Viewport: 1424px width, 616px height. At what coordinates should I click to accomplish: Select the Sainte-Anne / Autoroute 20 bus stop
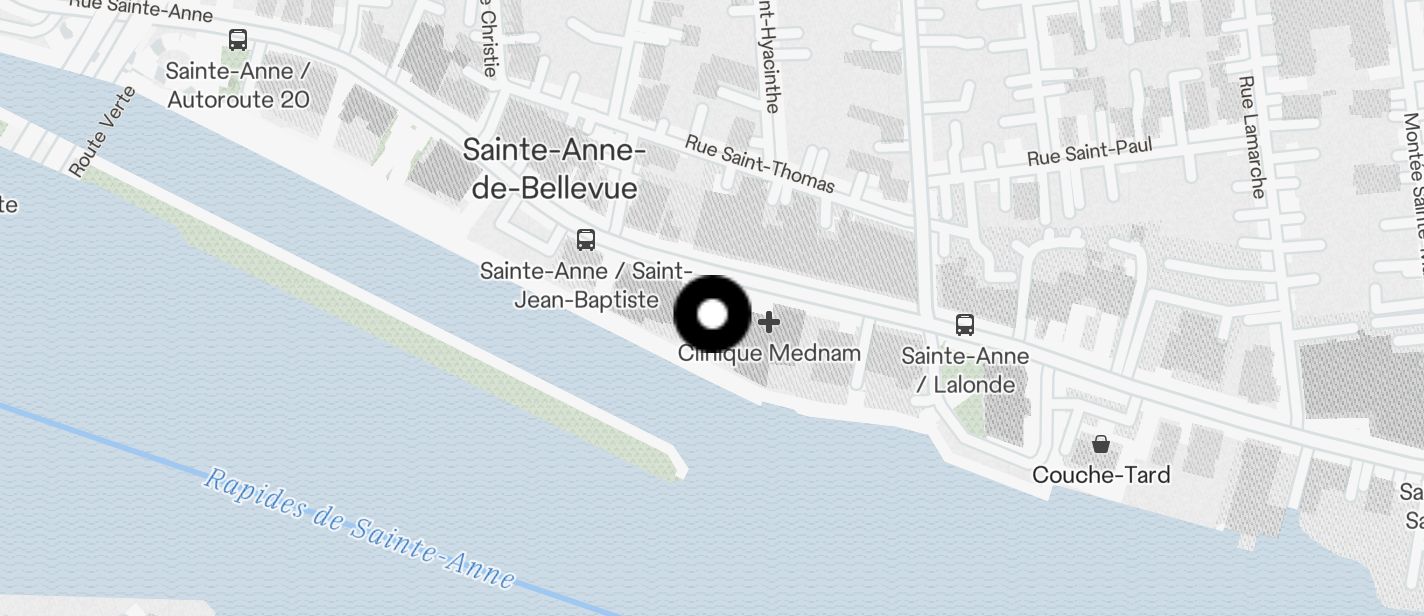(x=238, y=41)
